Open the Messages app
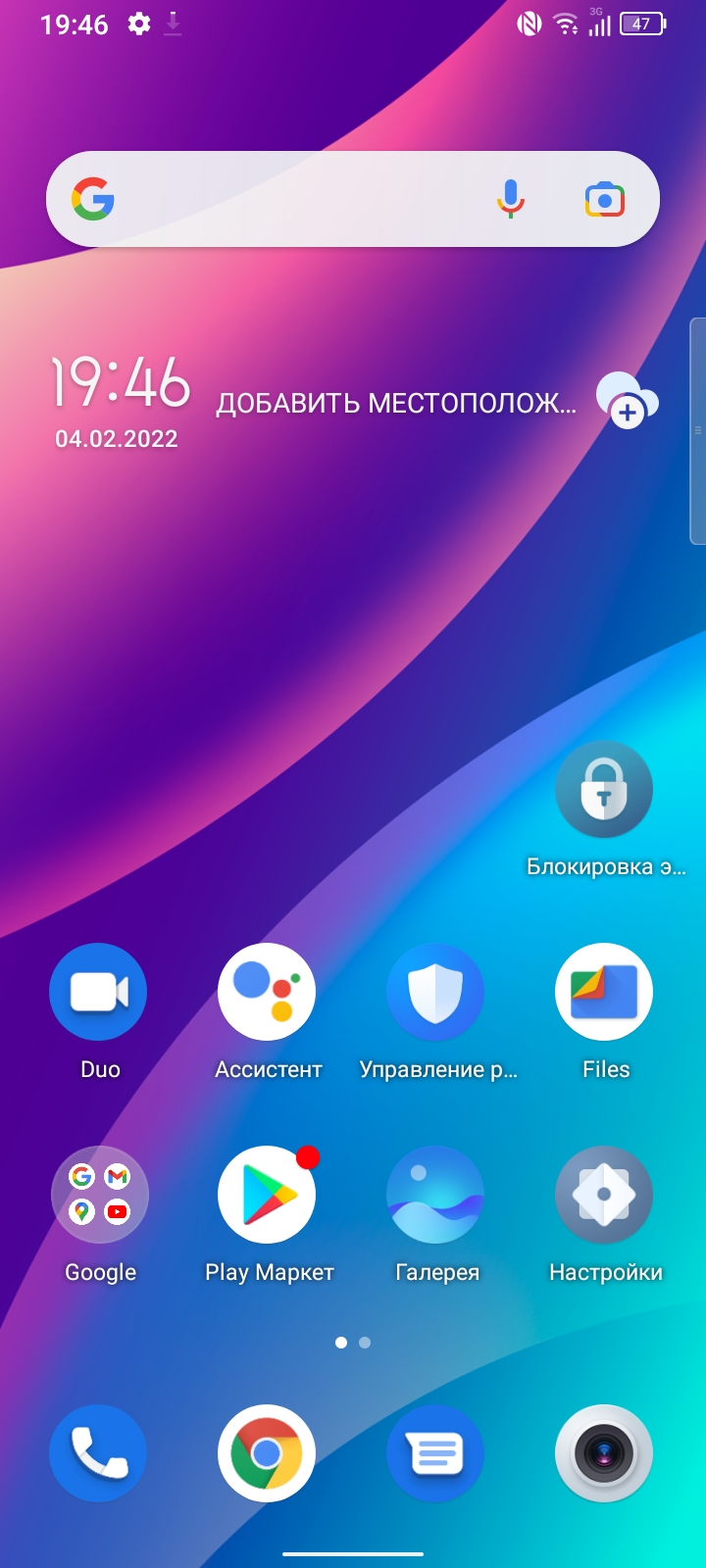The image size is (706, 1568). tap(435, 1453)
